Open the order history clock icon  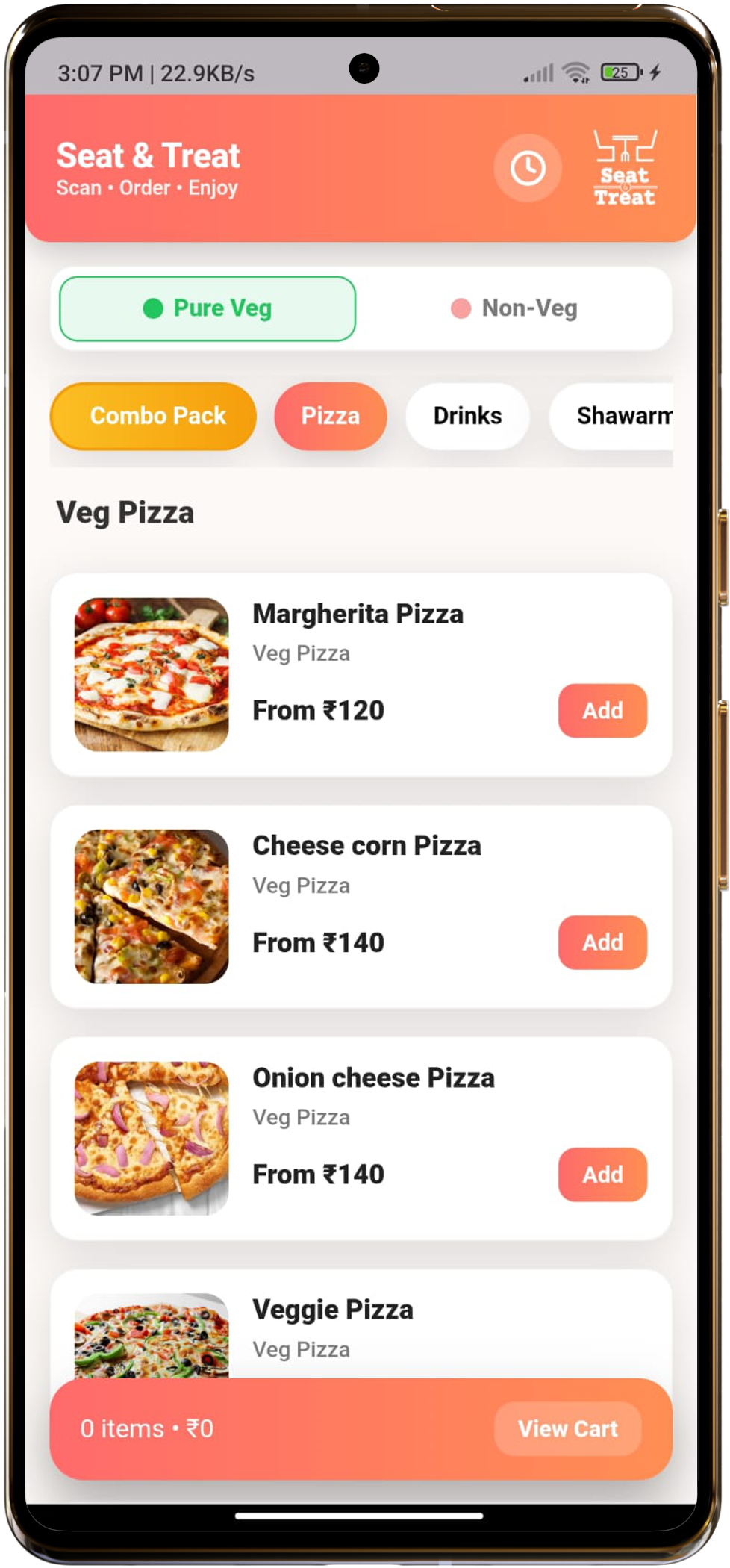click(x=527, y=168)
